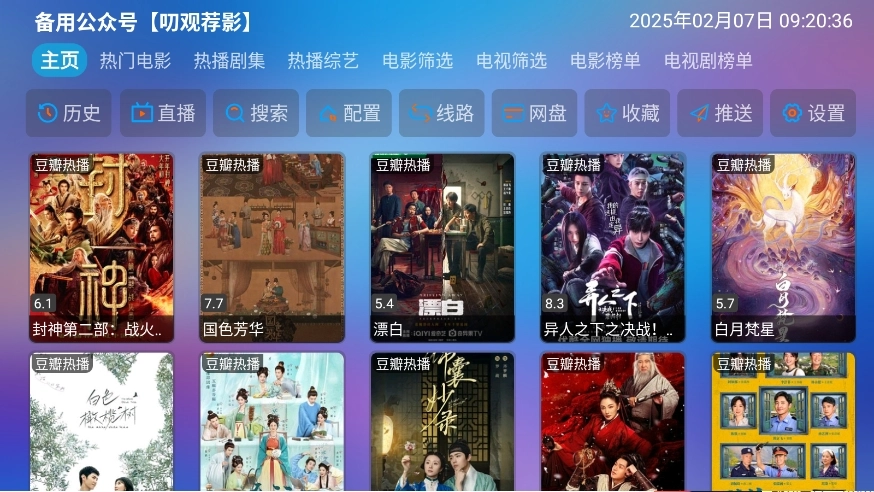Select the 热播剧集 tab
Image resolution: width=874 pixels, height=492 pixels.
pyautogui.click(x=229, y=61)
